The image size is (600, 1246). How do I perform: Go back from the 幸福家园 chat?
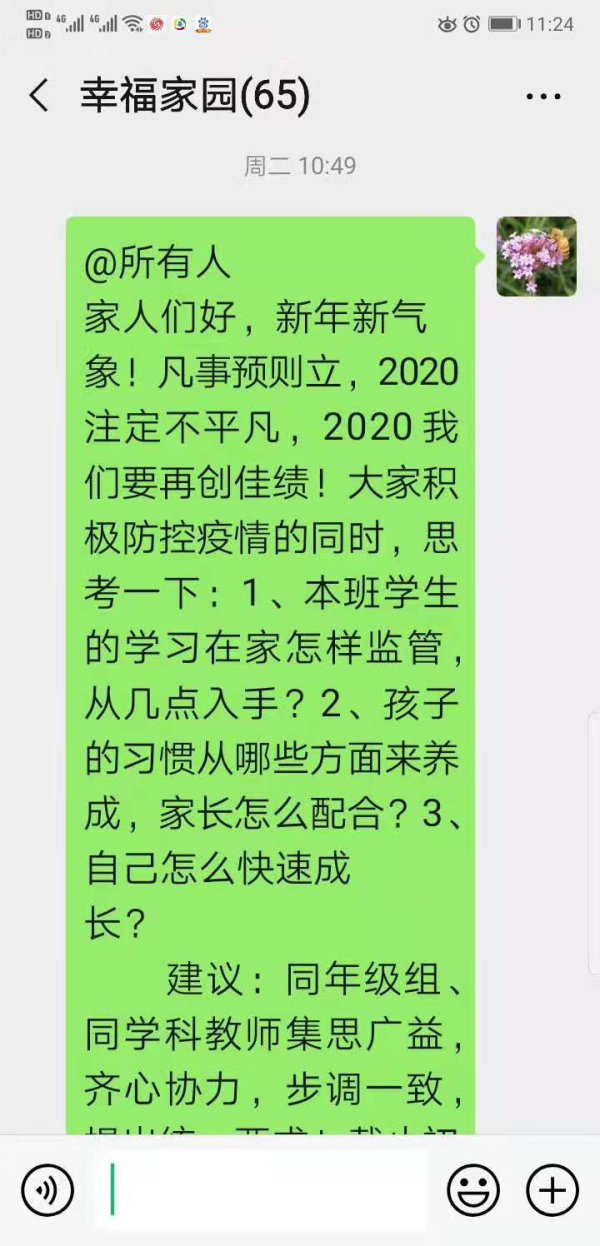click(39, 97)
